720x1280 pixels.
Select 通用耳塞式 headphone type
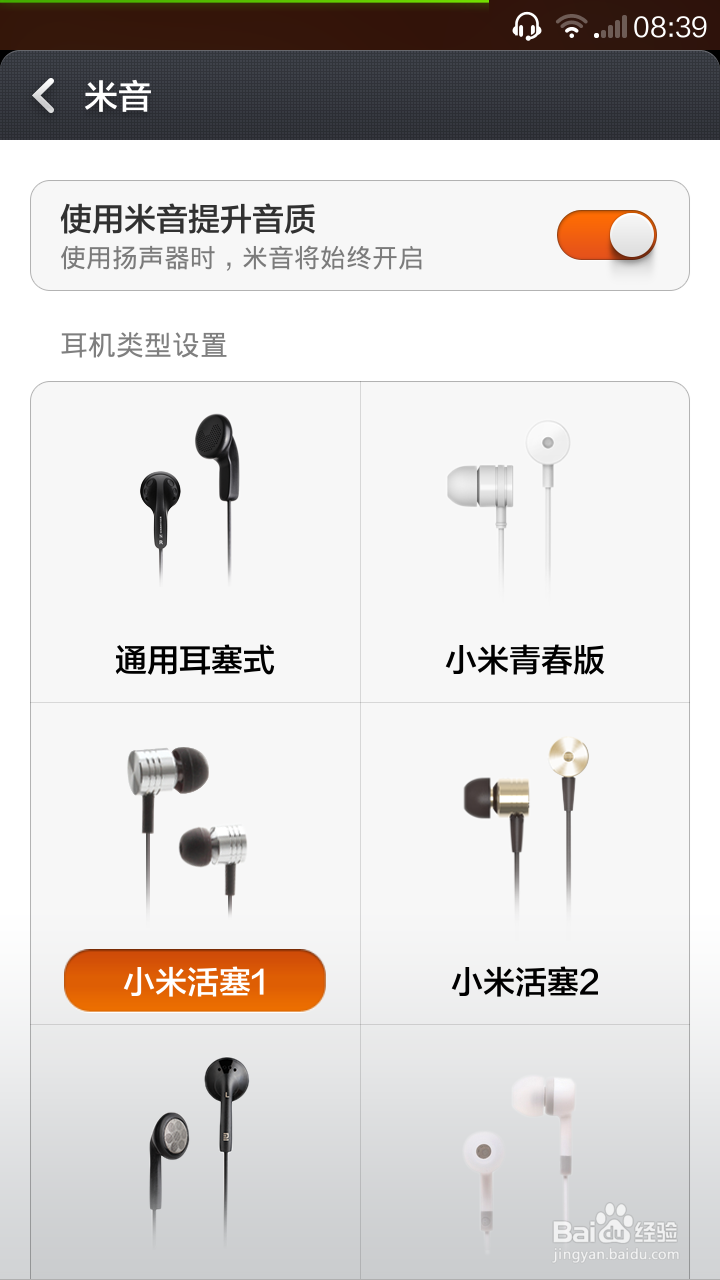pos(195,543)
